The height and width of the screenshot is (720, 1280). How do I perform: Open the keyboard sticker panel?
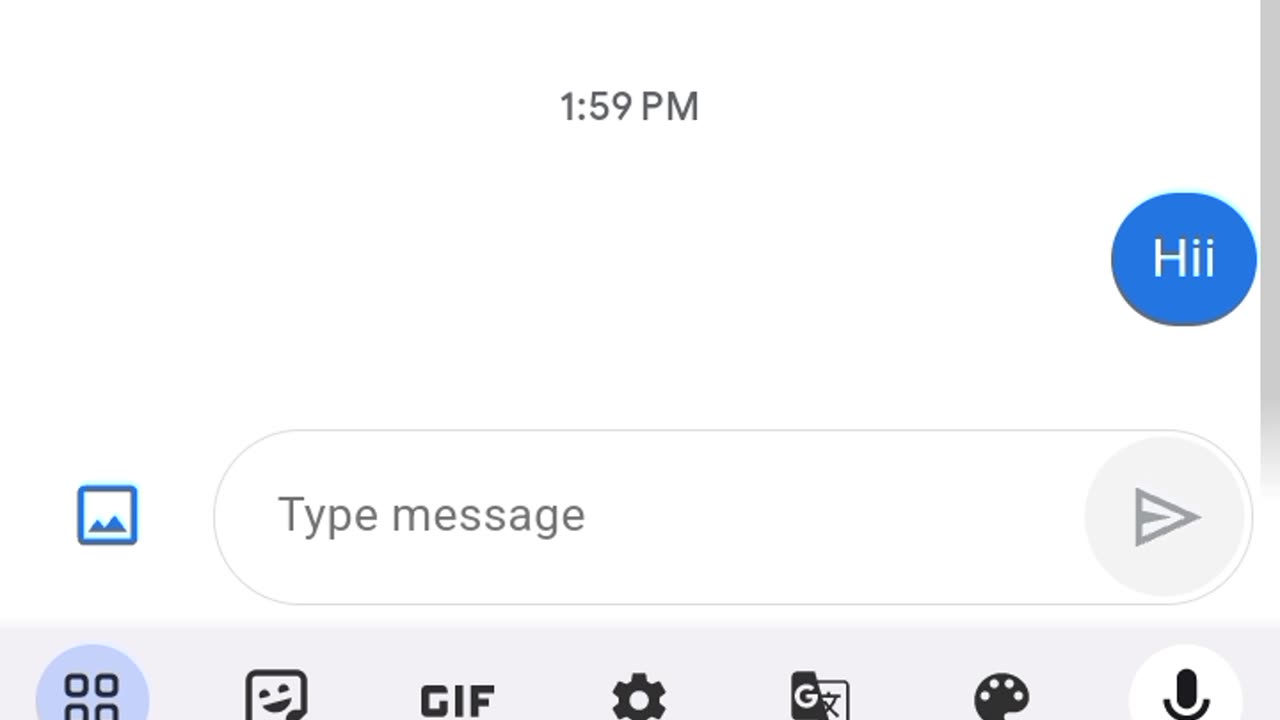tap(276, 696)
